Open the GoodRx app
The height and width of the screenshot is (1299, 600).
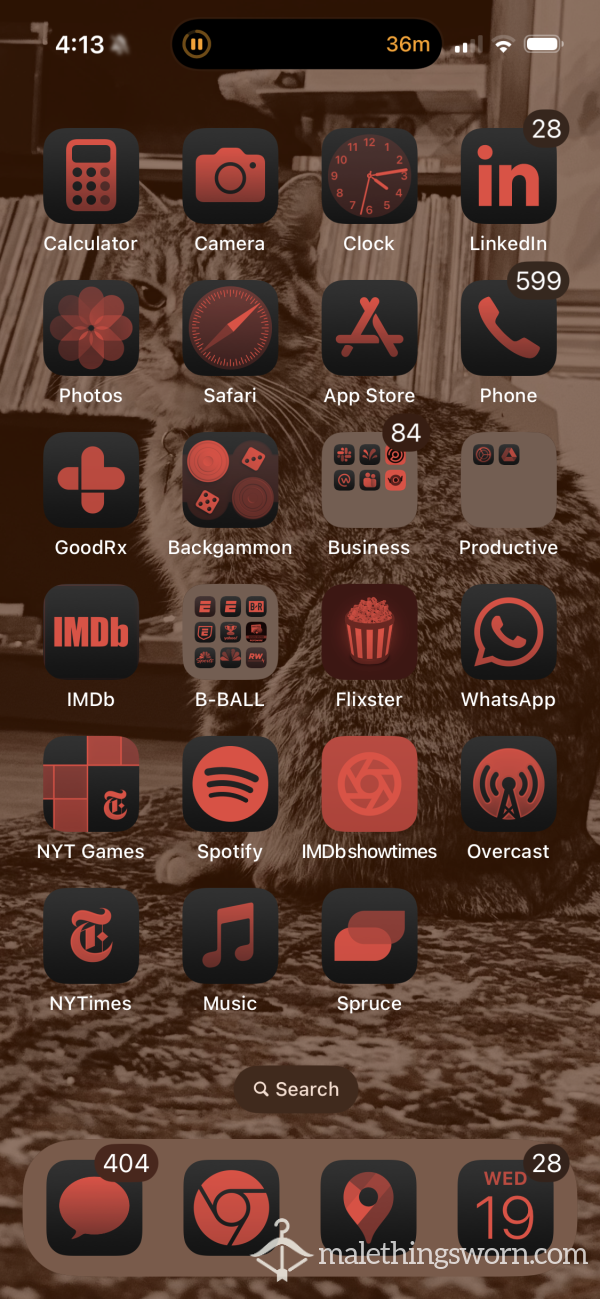coord(90,480)
